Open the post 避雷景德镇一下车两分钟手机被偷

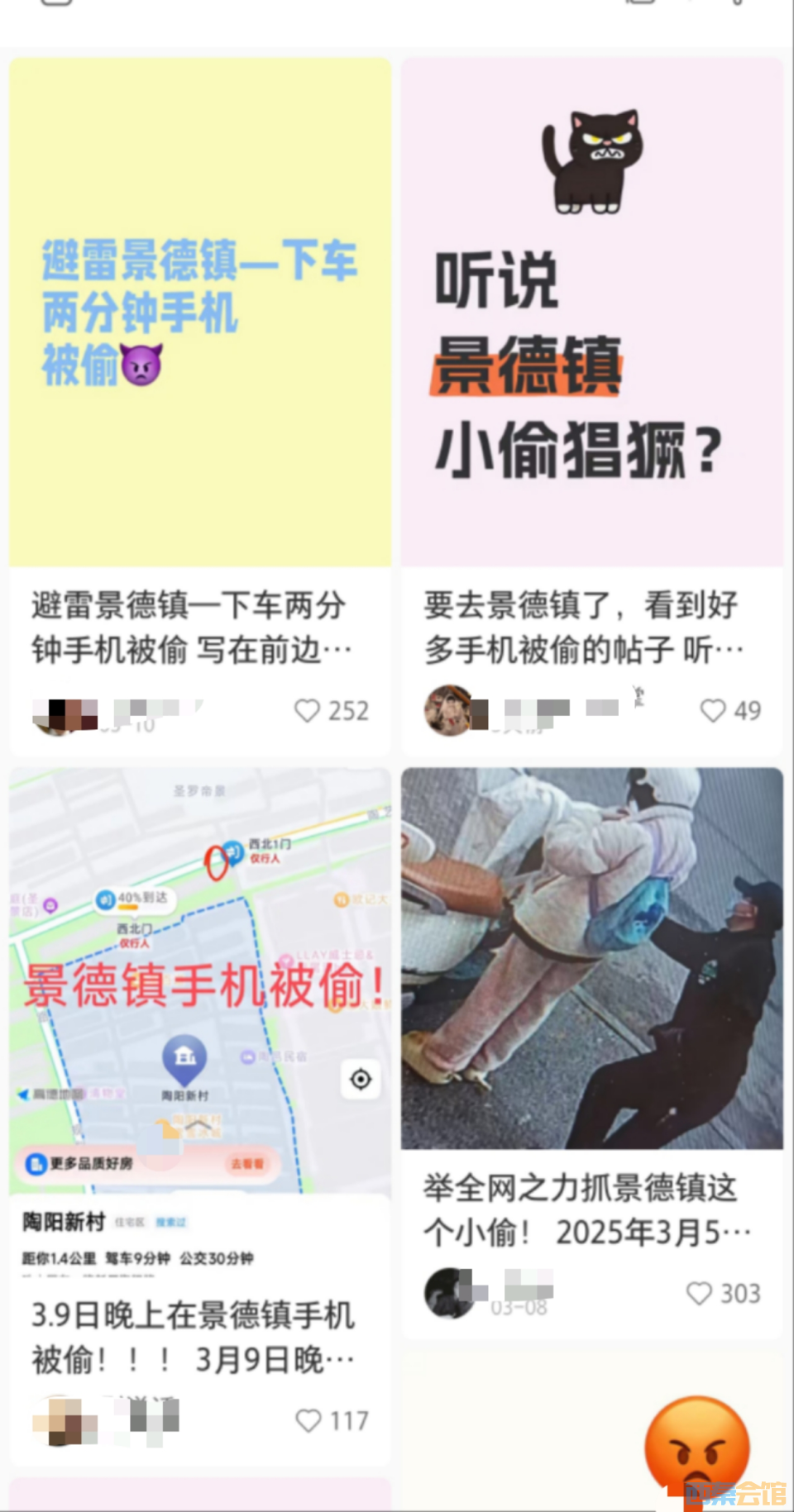[199, 312]
